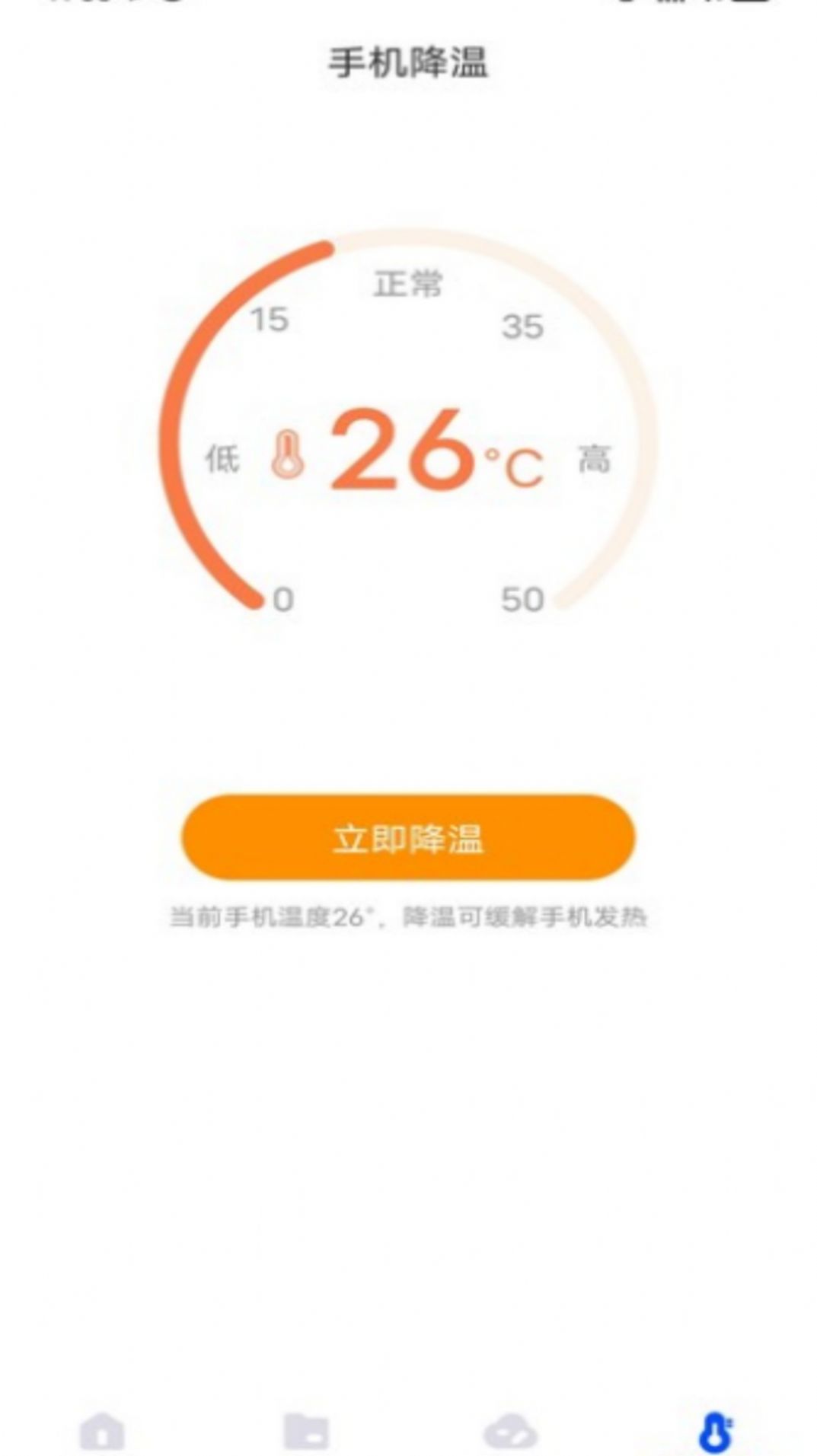Viewport: 817px width, 1456px height.
Task: Select the 0 marker at gauge bottom left
Action: pos(282,597)
